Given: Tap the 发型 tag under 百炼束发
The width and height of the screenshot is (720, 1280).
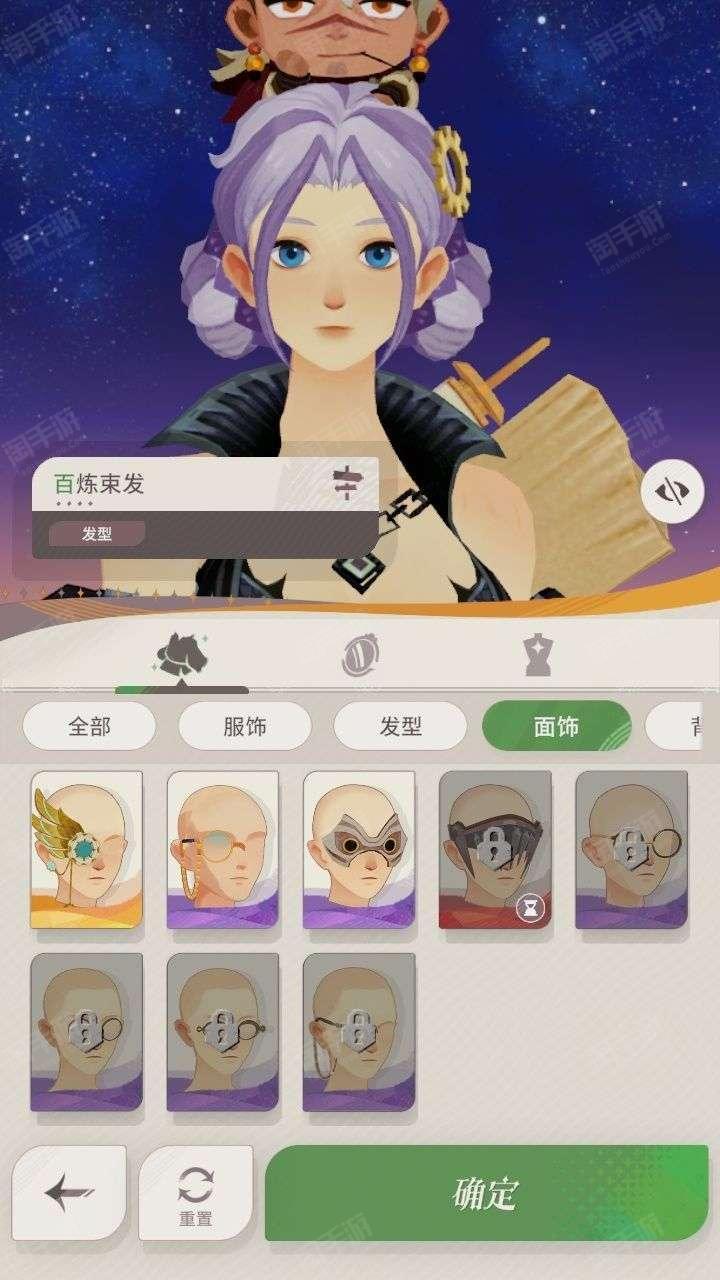Looking at the screenshot, I should [x=97, y=534].
